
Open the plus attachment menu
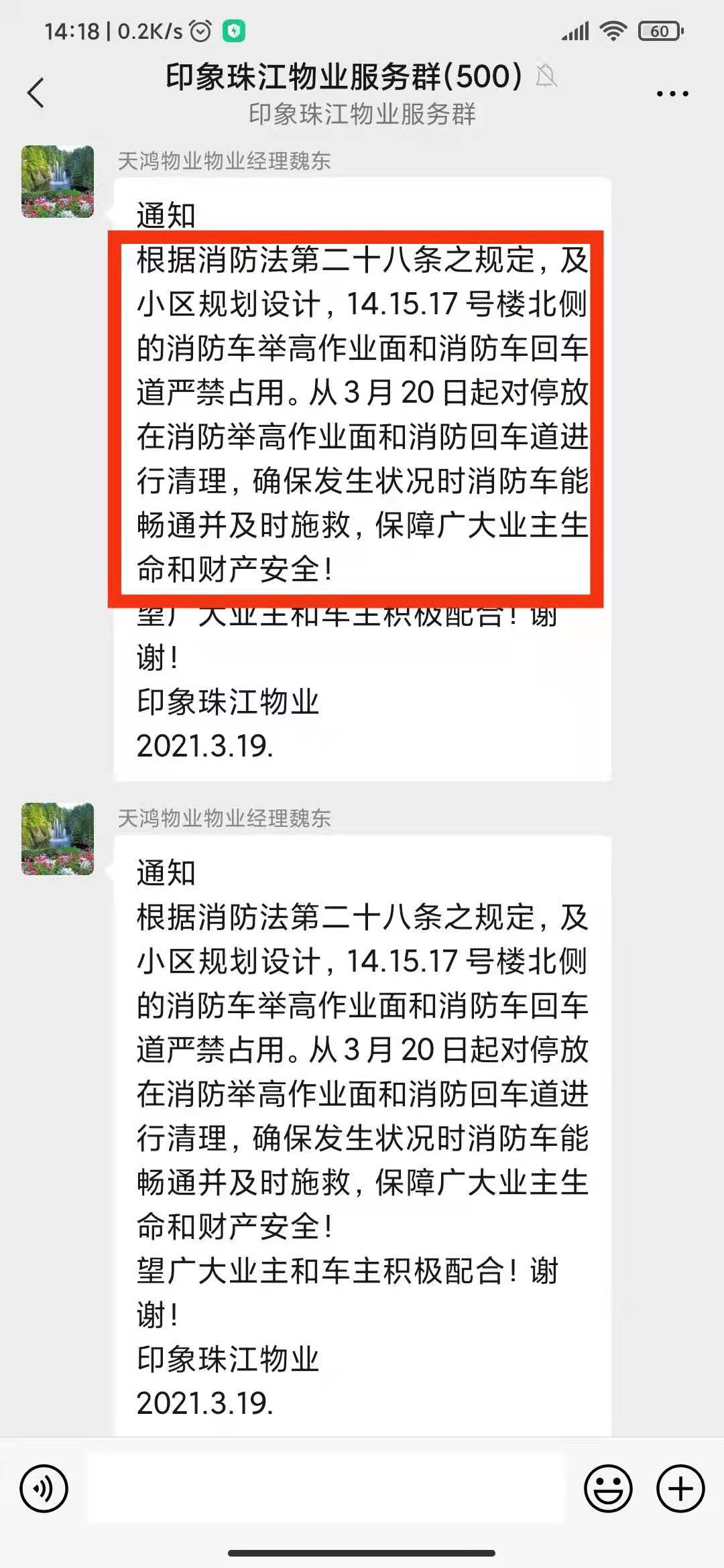click(680, 1489)
